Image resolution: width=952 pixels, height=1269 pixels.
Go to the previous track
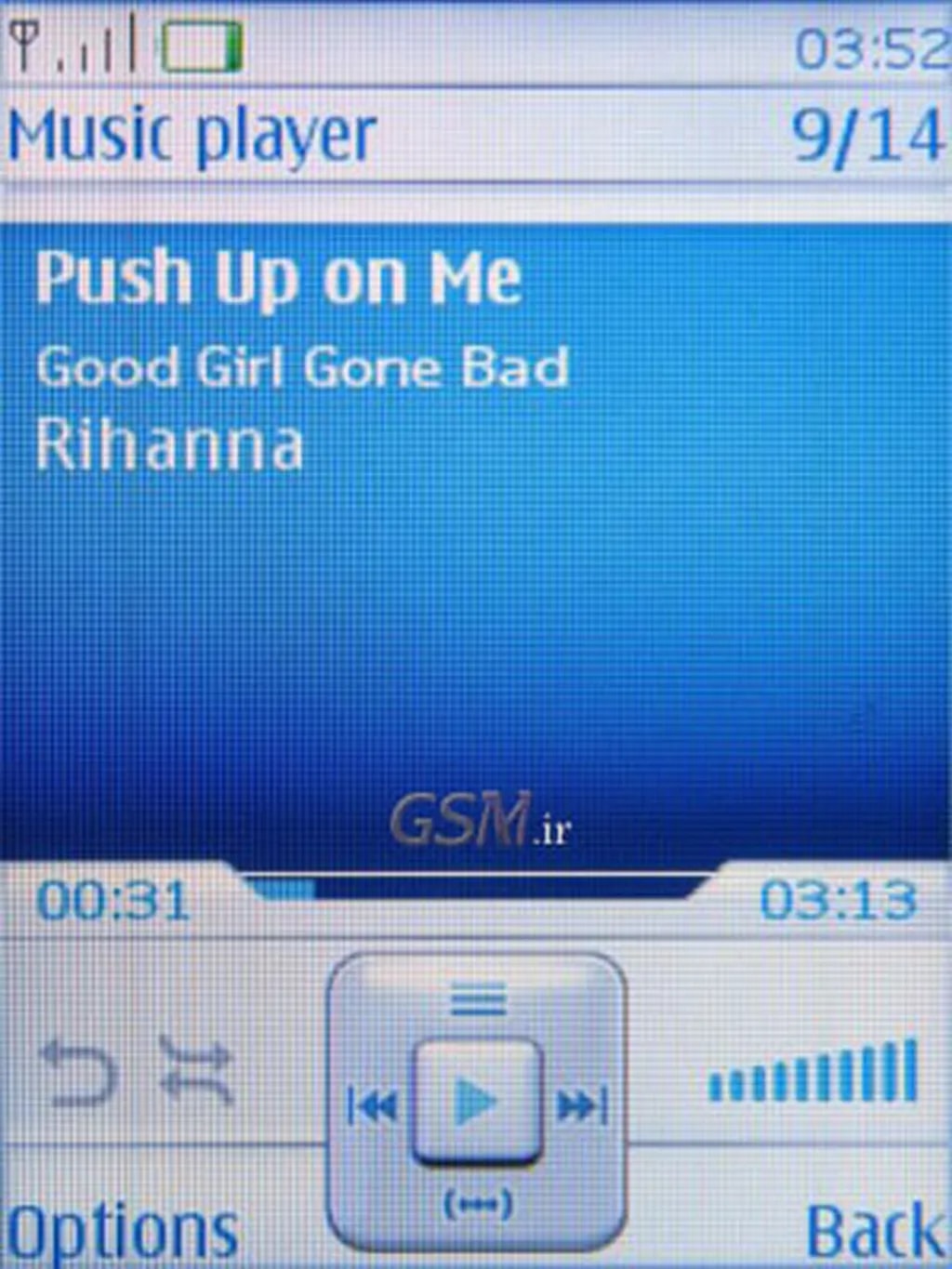click(373, 1105)
